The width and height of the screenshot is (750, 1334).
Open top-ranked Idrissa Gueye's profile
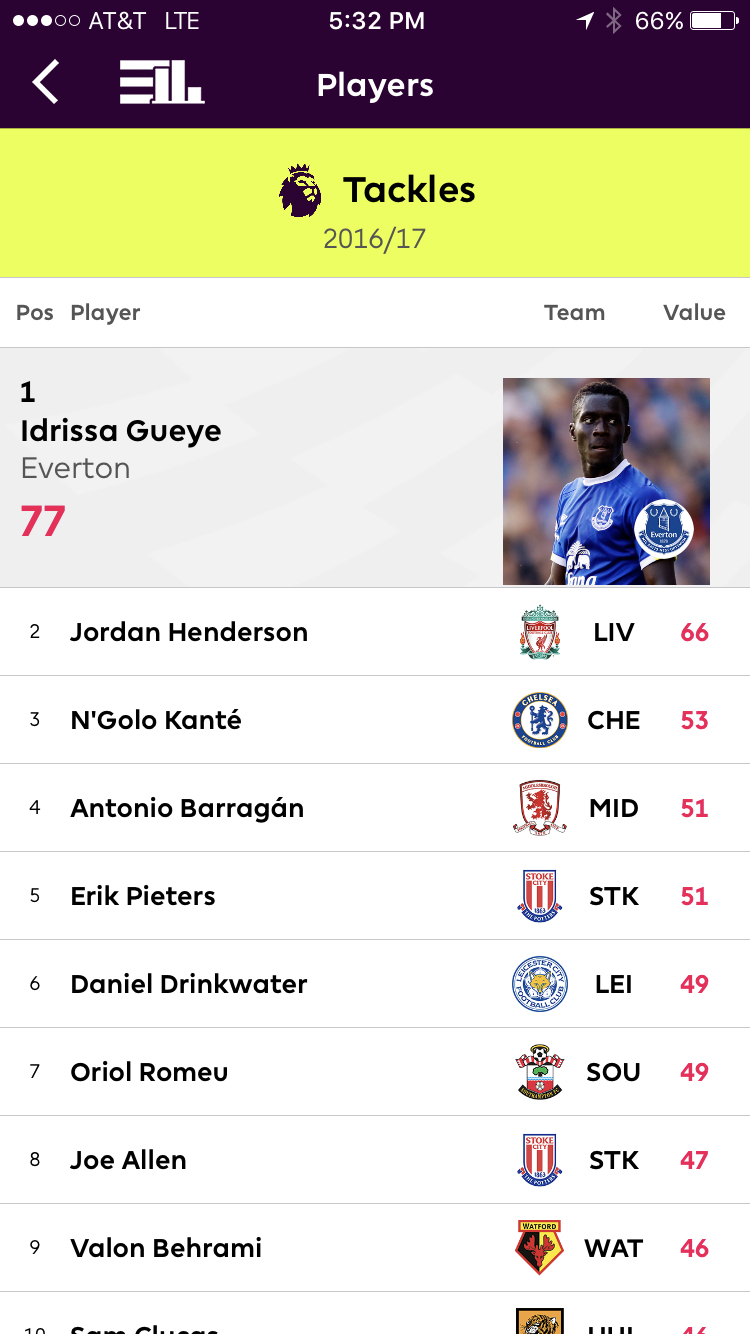tap(375, 468)
